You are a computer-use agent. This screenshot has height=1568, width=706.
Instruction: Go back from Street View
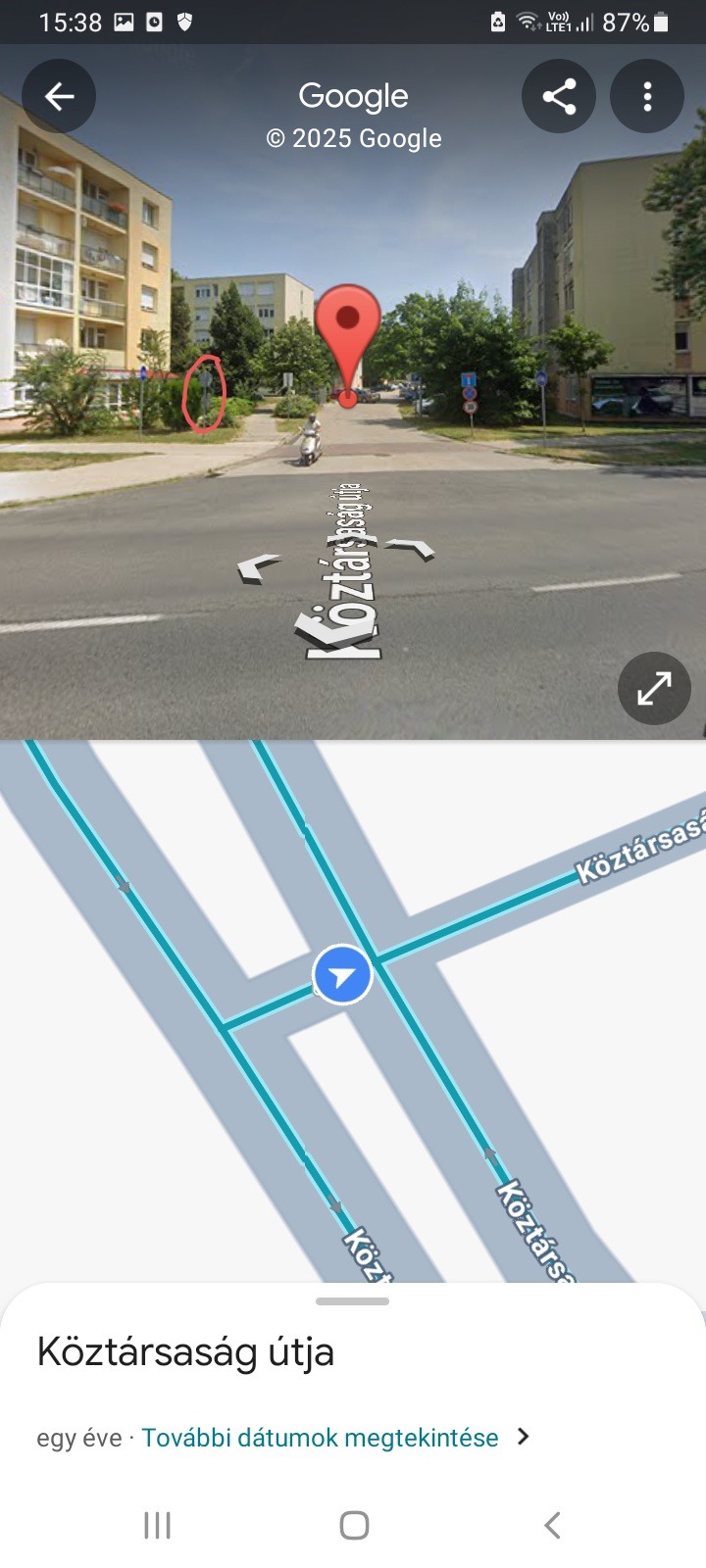[59, 96]
